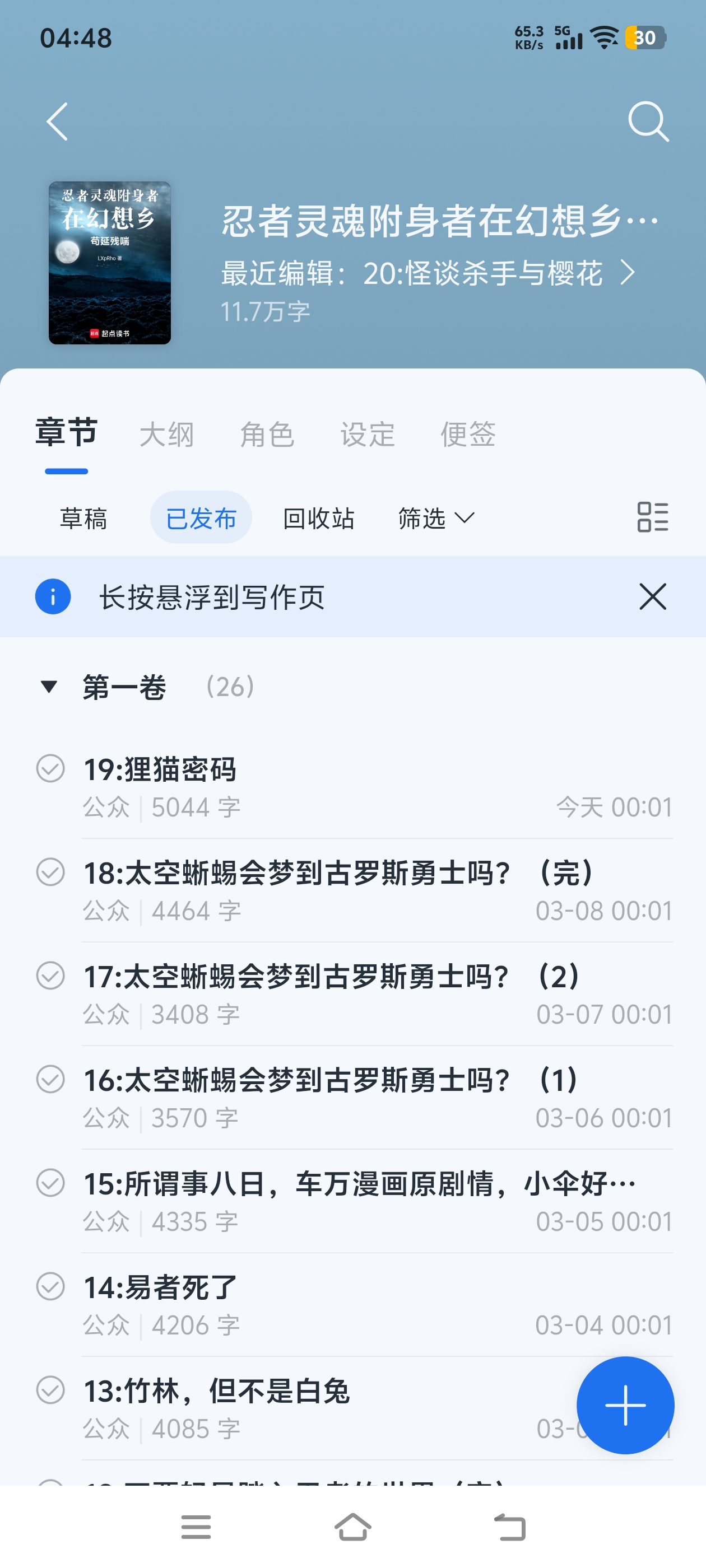Image resolution: width=706 pixels, height=1568 pixels.
Task: Expand the 筛选 filter dropdown
Action: point(435,519)
